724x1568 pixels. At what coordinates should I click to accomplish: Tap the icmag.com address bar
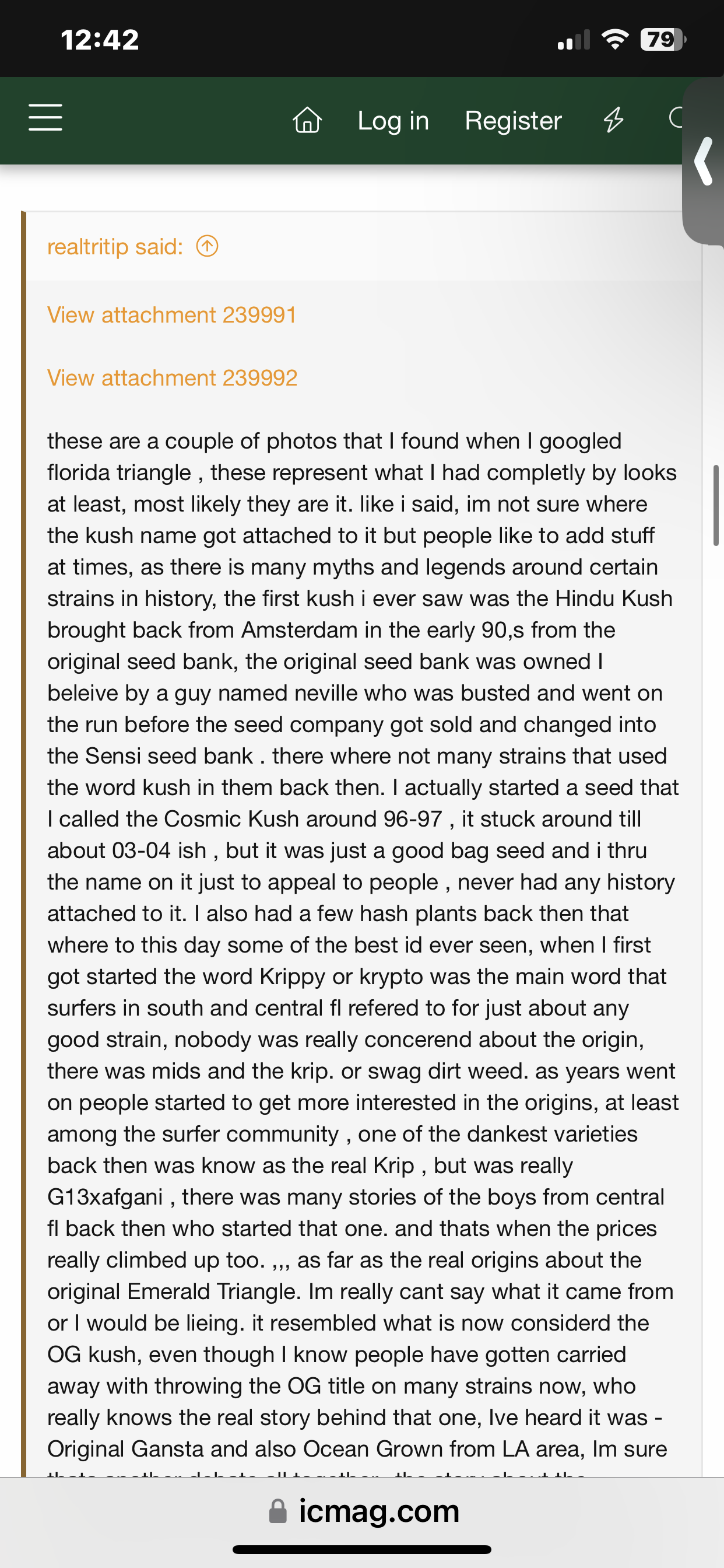(364, 1511)
